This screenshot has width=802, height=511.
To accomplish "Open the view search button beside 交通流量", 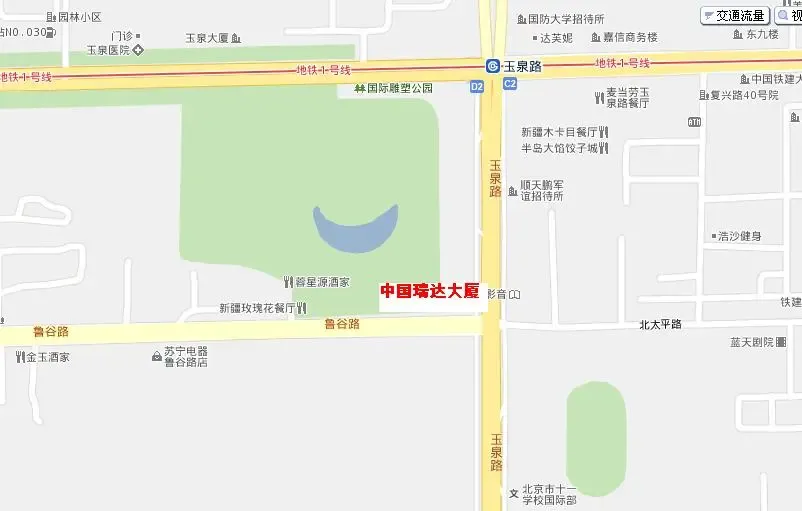I will 789,16.
